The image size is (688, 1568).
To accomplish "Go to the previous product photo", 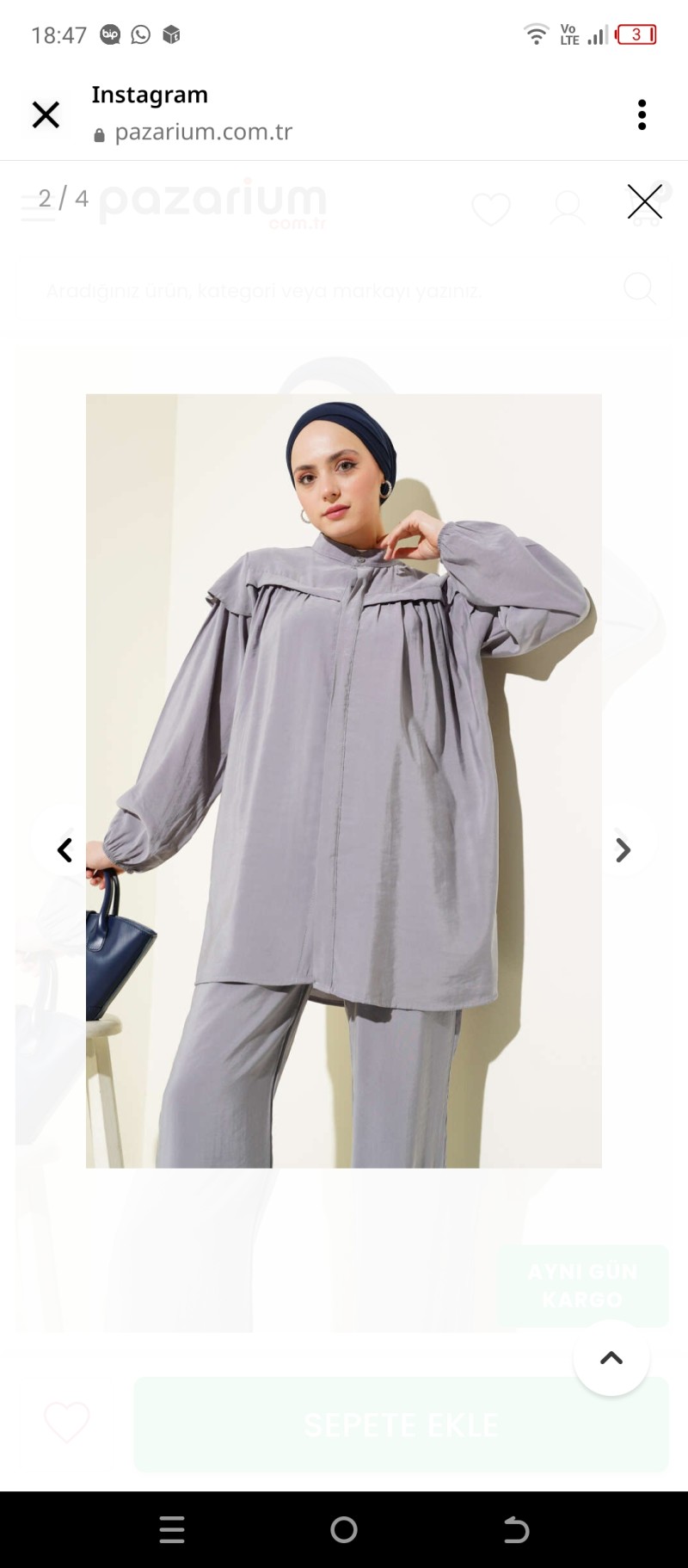I will (x=64, y=850).
